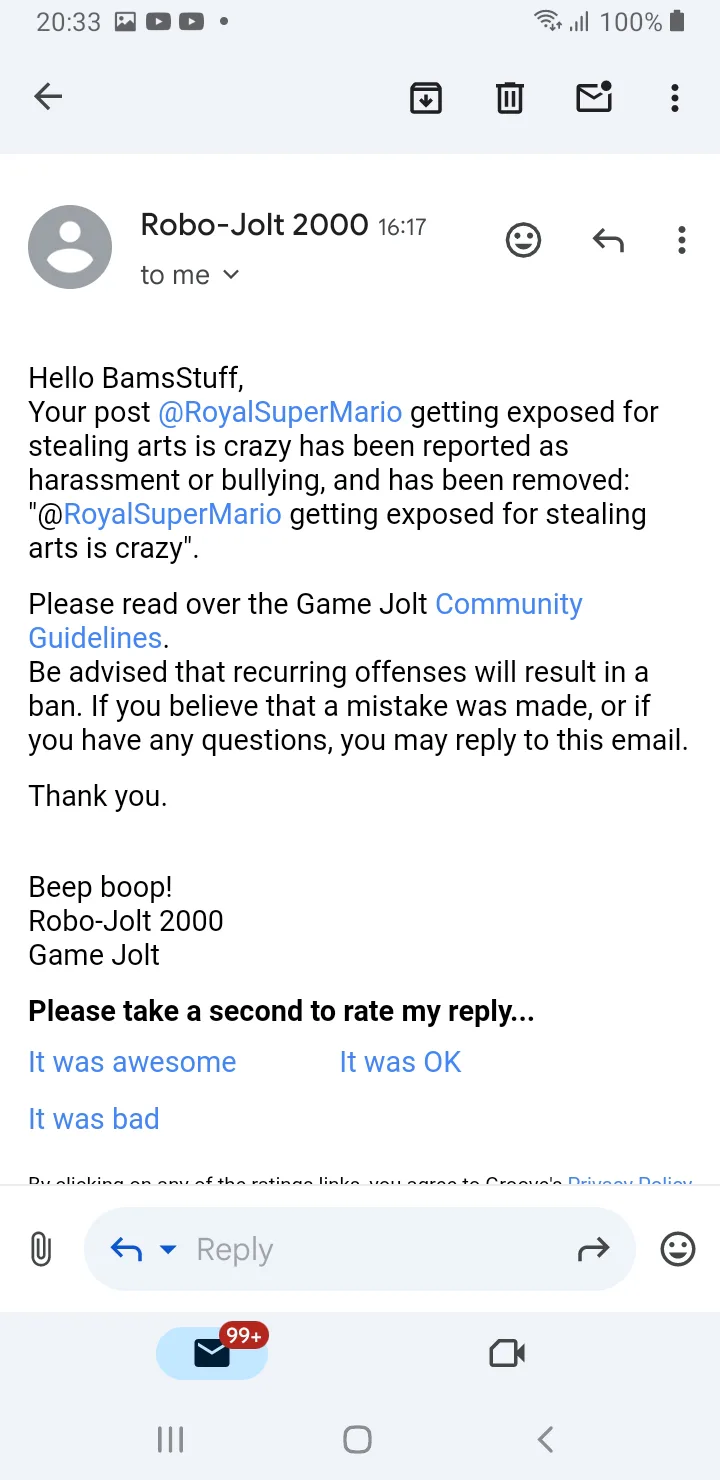Open message options menu next to reply arrow
Image resolution: width=720 pixels, height=1480 pixels.
682,240
